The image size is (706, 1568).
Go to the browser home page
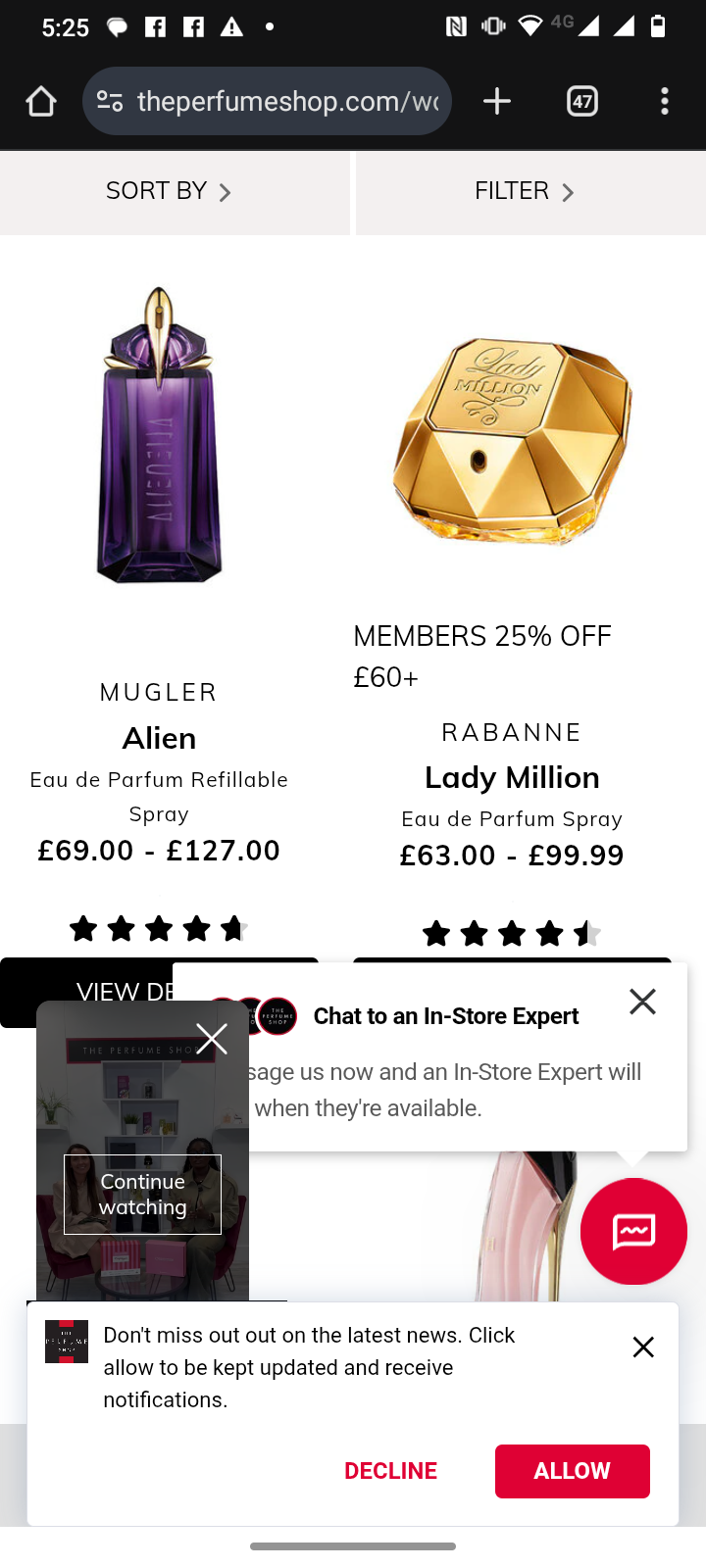click(41, 101)
